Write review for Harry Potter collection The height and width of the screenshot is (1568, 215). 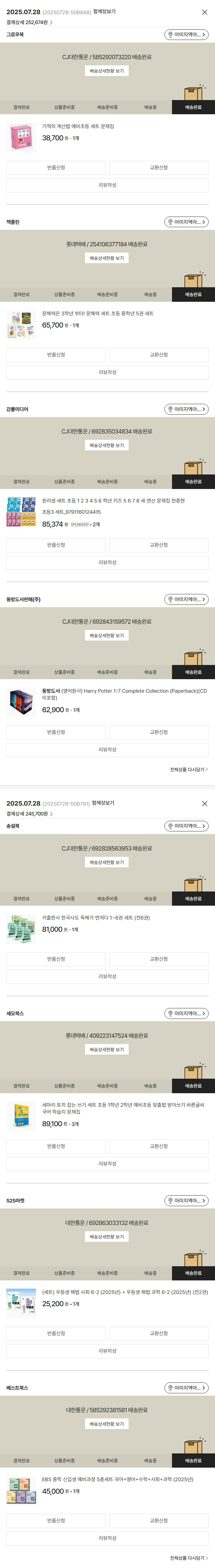tap(107, 749)
